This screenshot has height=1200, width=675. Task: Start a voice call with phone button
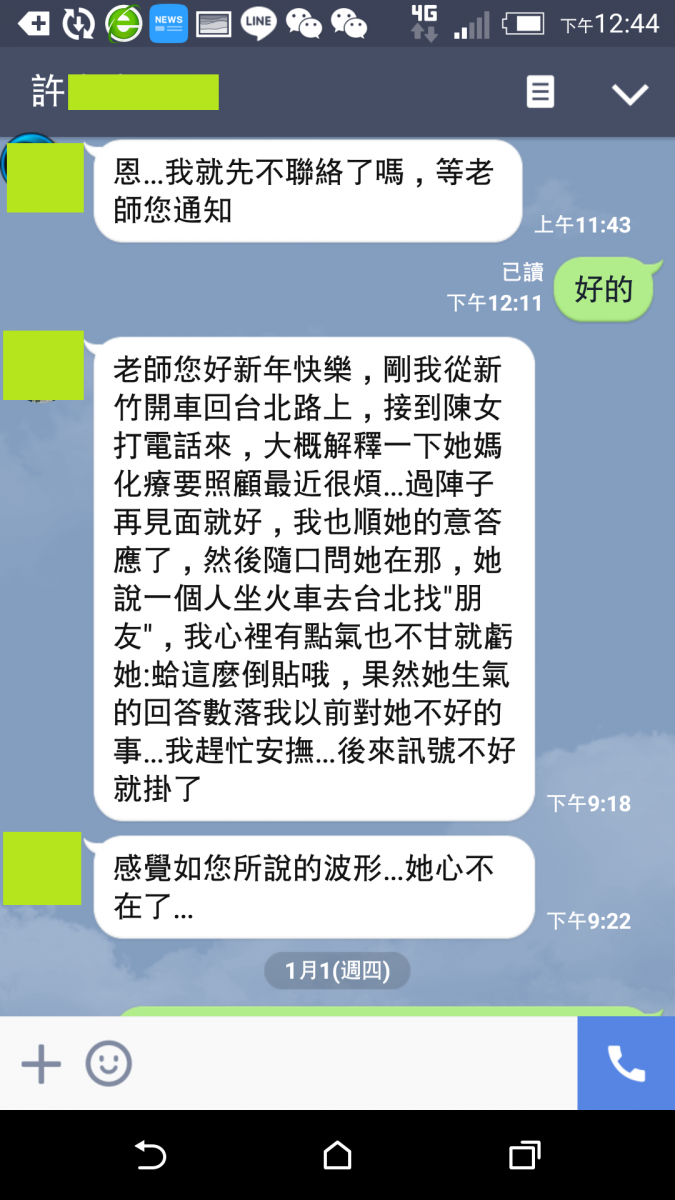coord(626,1064)
